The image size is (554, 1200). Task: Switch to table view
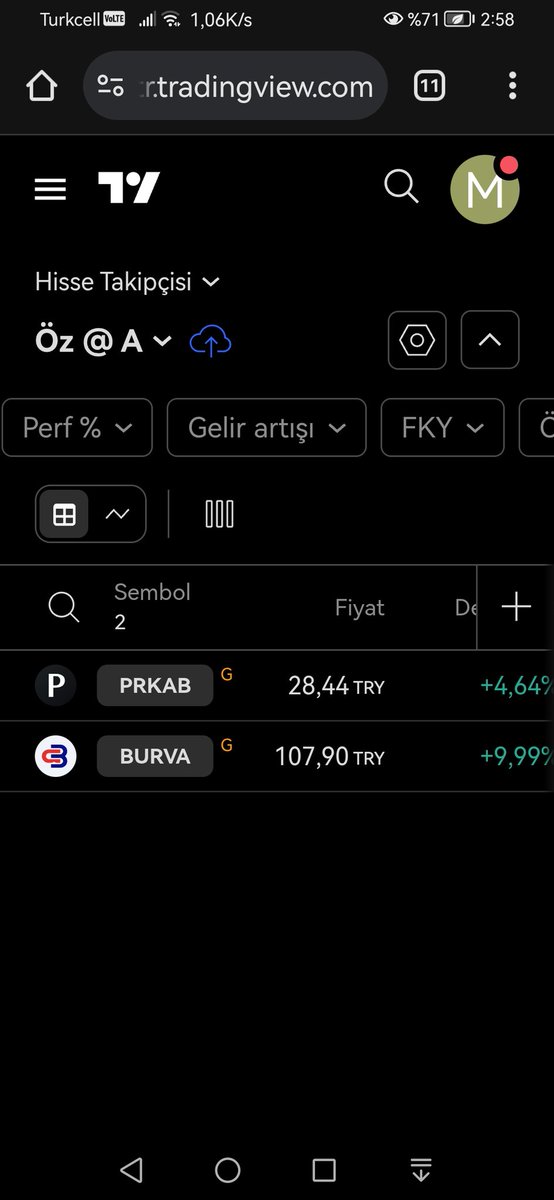[x=64, y=514]
